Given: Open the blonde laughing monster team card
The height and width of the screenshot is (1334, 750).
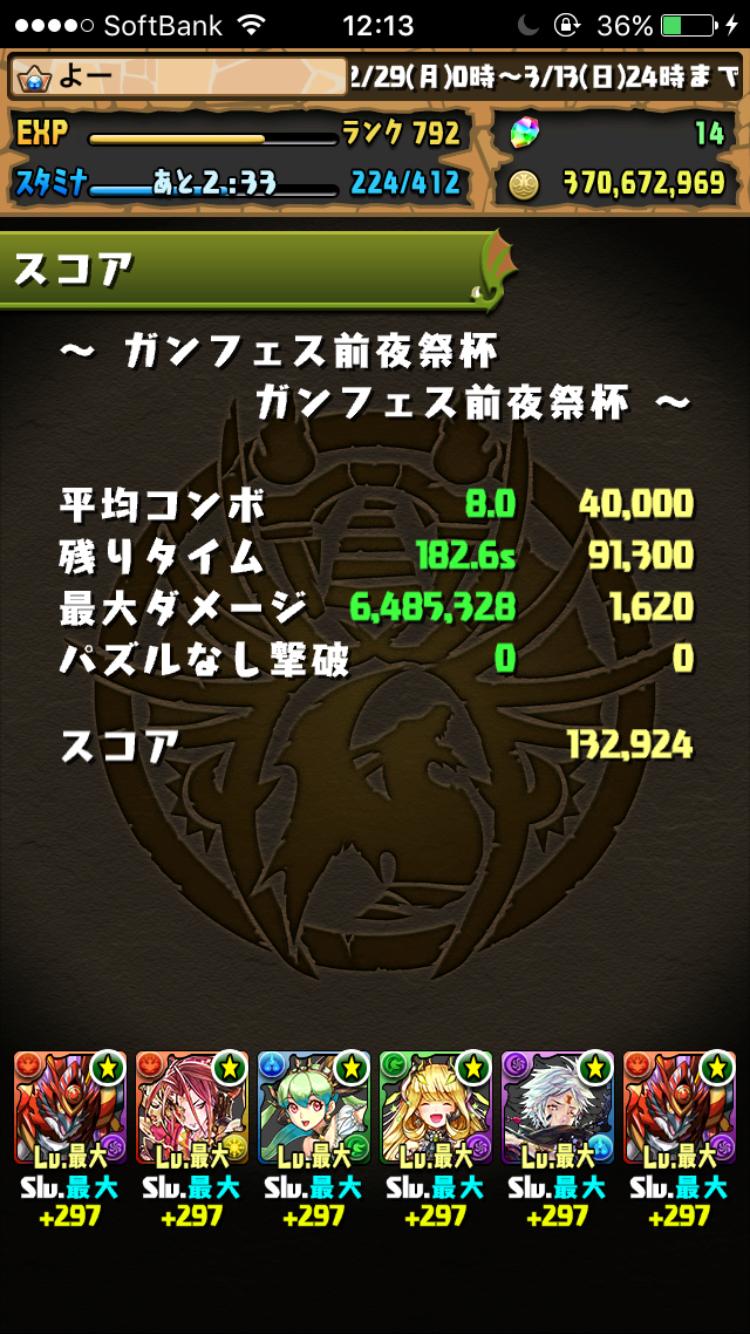Looking at the screenshot, I should [x=436, y=1107].
